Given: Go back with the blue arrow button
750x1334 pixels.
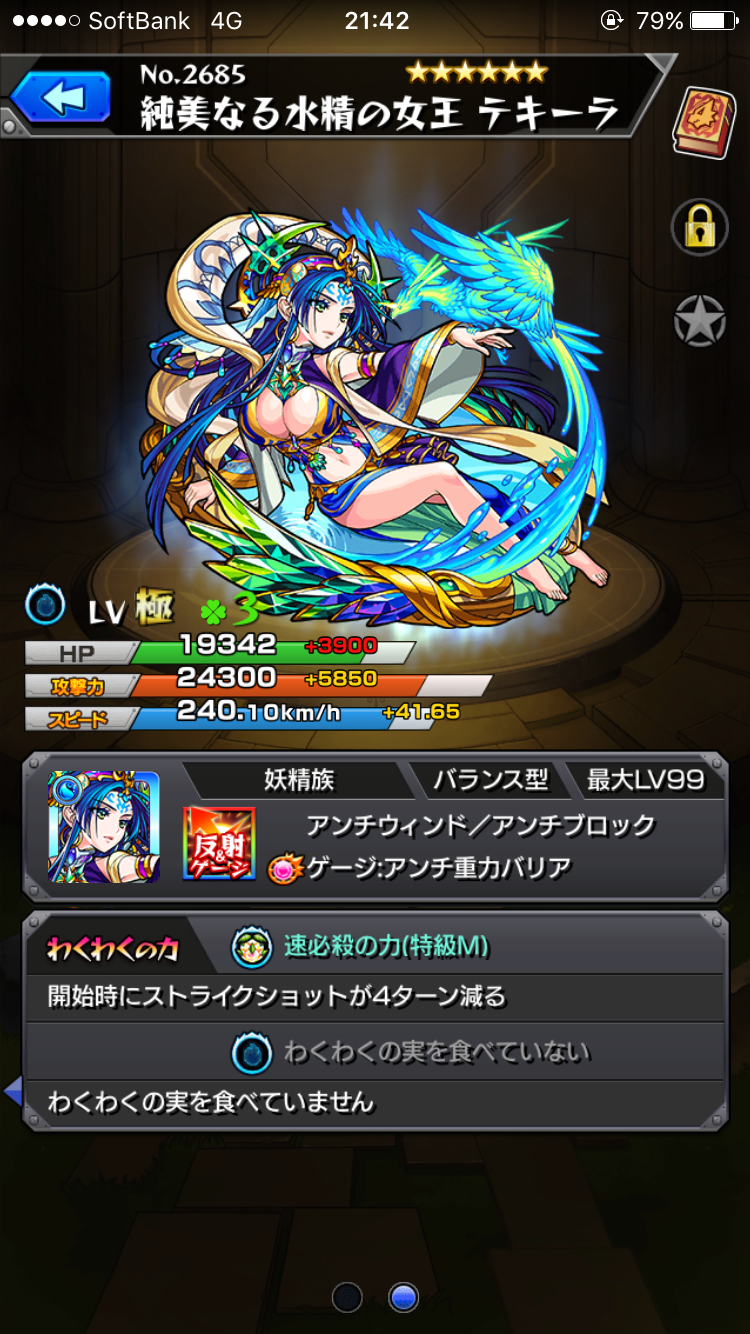Looking at the screenshot, I should pyautogui.click(x=60, y=99).
